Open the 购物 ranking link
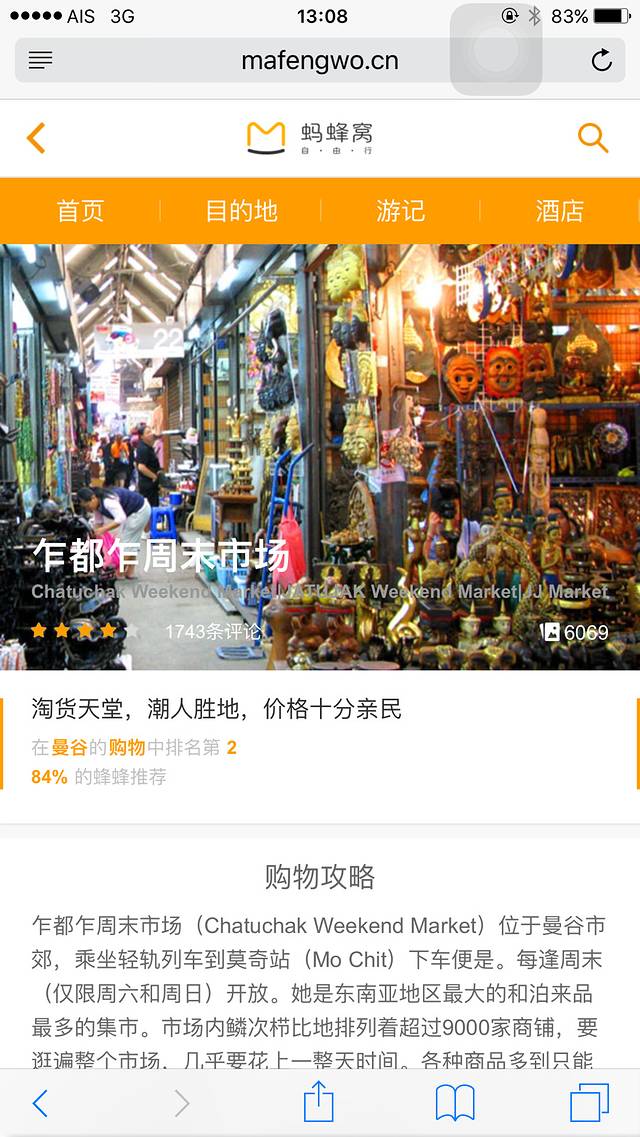The height and width of the screenshot is (1137, 640). point(127,747)
